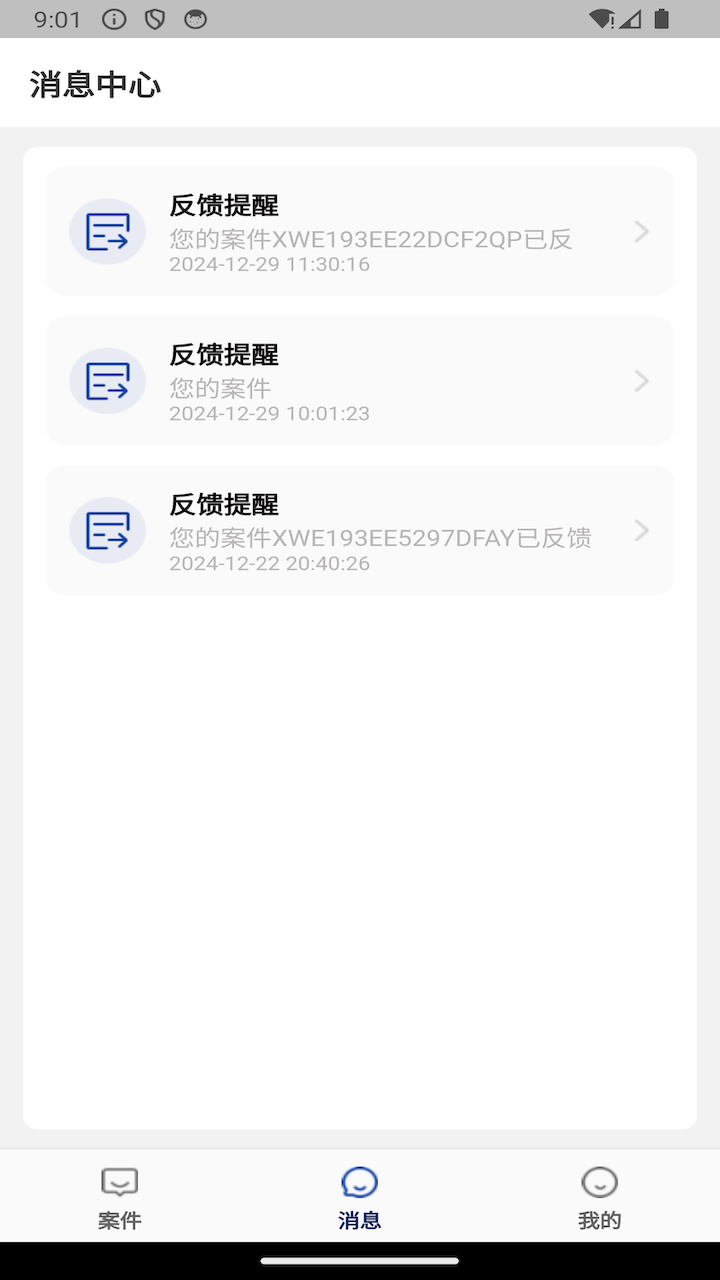Open the message dated 2024-12-29 10:01:23
Screen dimensions: 720x1280
tap(360, 381)
